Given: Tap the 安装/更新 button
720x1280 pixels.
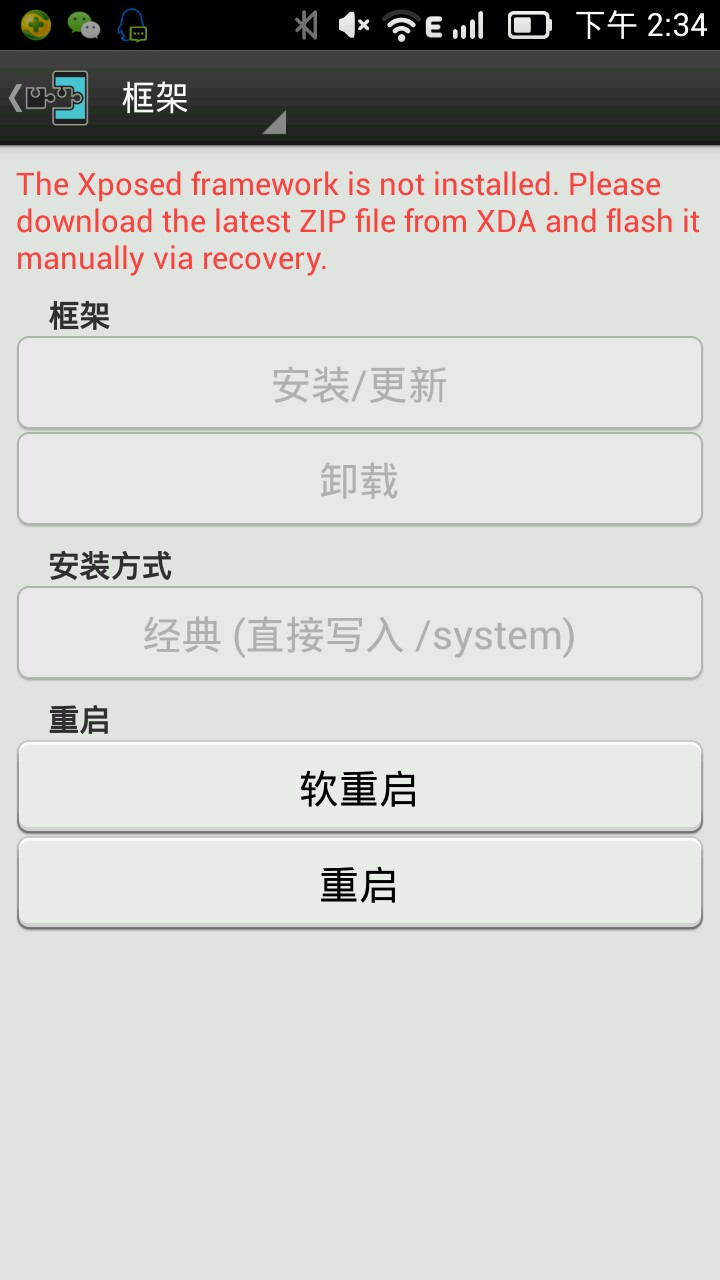Looking at the screenshot, I should pyautogui.click(x=360, y=384).
